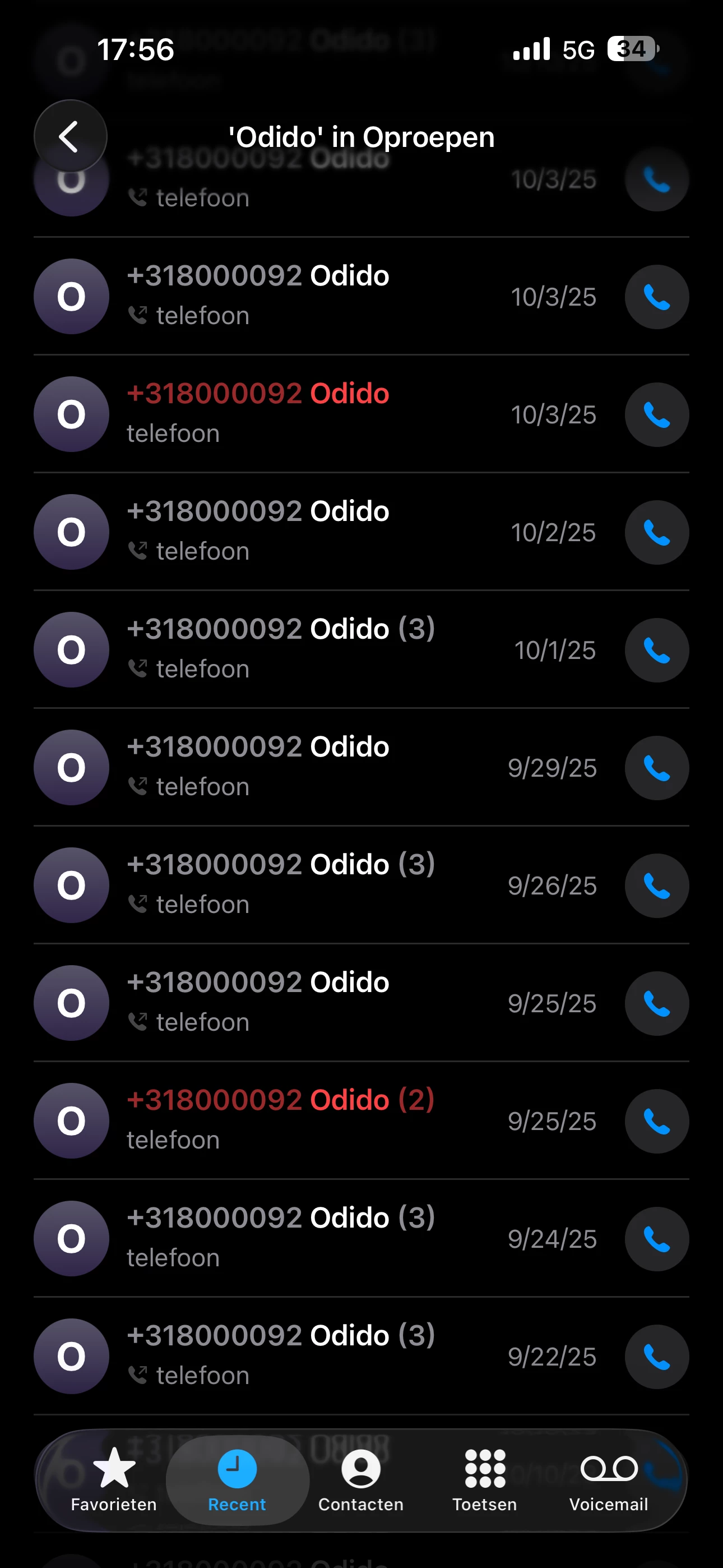Open the Odido (3) call entry from 10/1/25
Viewport: 723px width, 1568px height.
coord(304,649)
